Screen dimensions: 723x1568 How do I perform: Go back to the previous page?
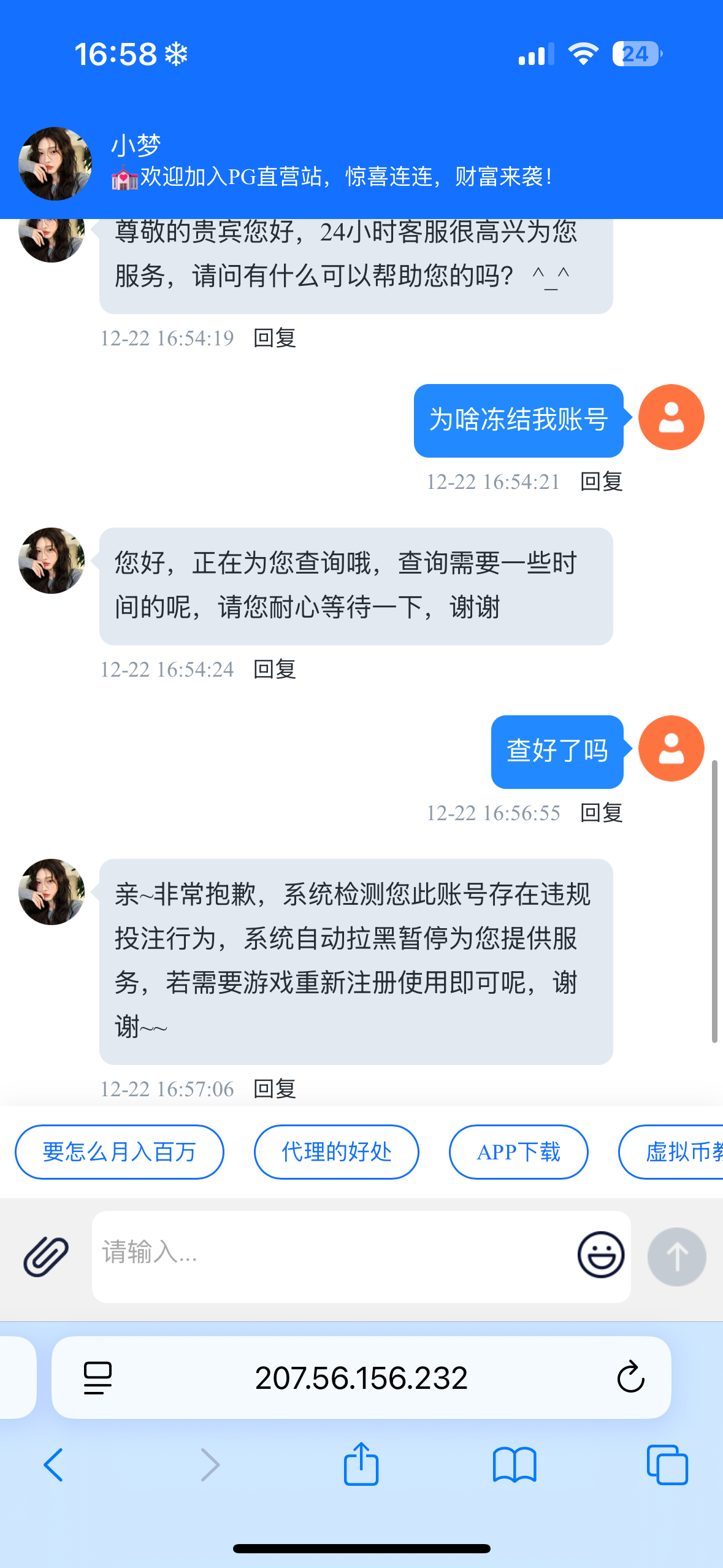[54, 1465]
